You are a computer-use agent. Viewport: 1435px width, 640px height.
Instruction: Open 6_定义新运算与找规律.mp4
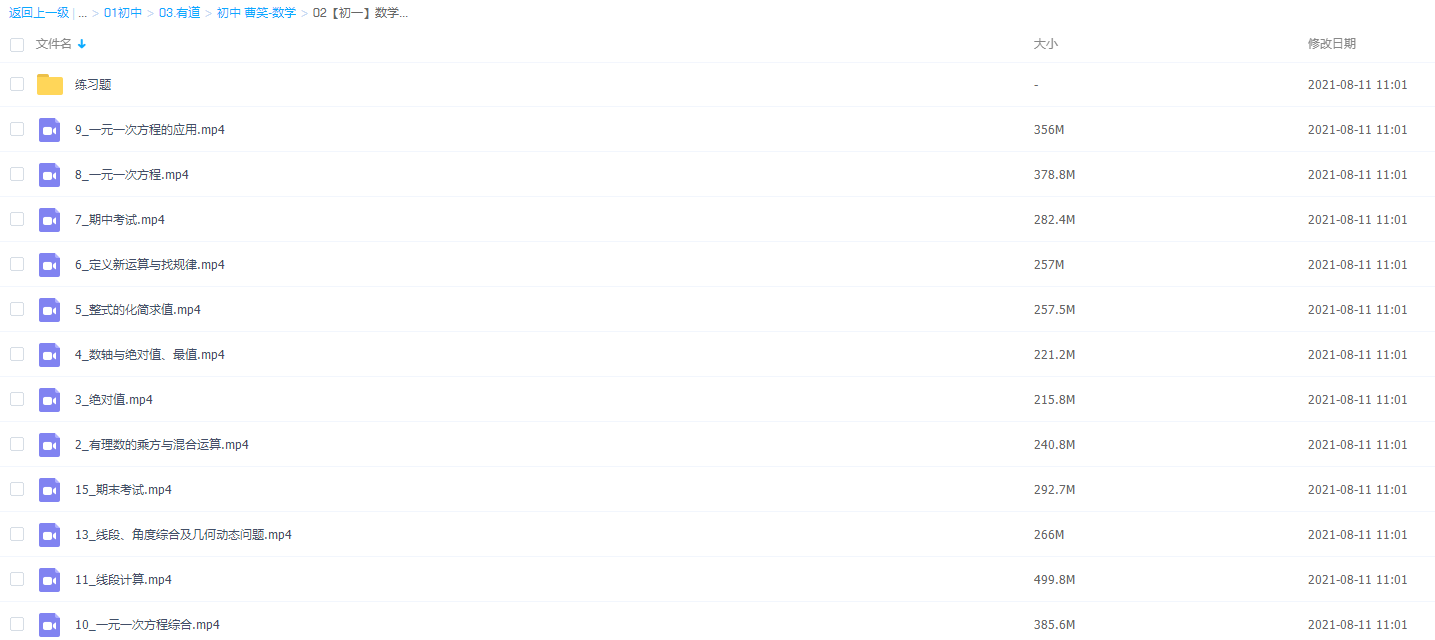(149, 265)
